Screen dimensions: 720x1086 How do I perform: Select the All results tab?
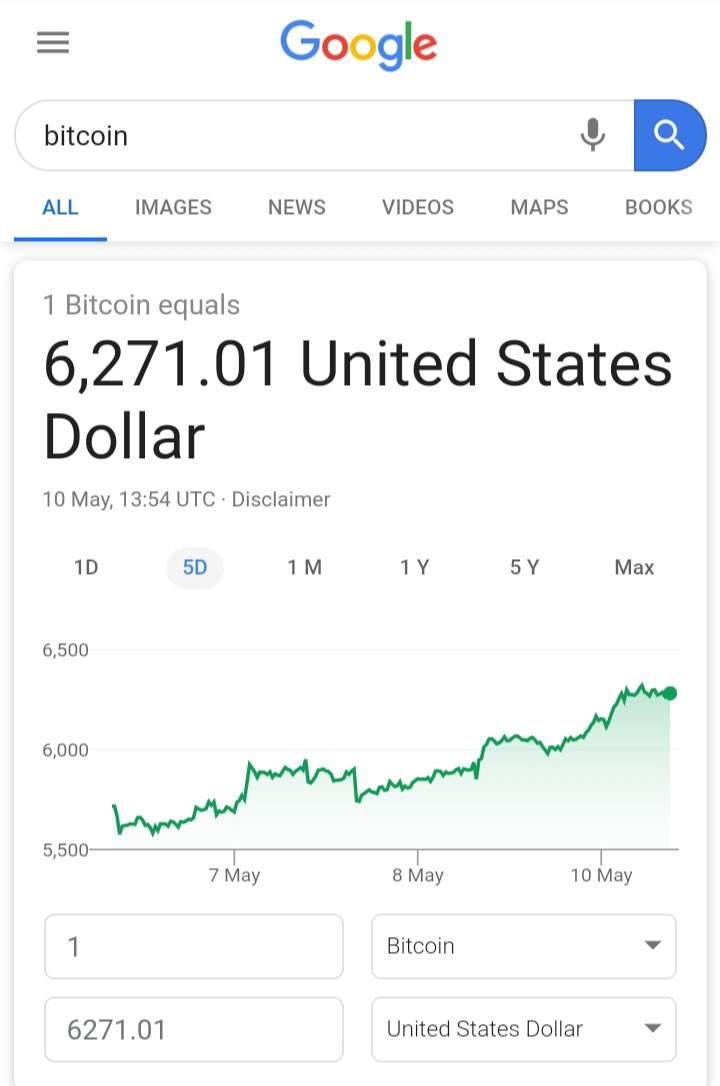(x=60, y=207)
